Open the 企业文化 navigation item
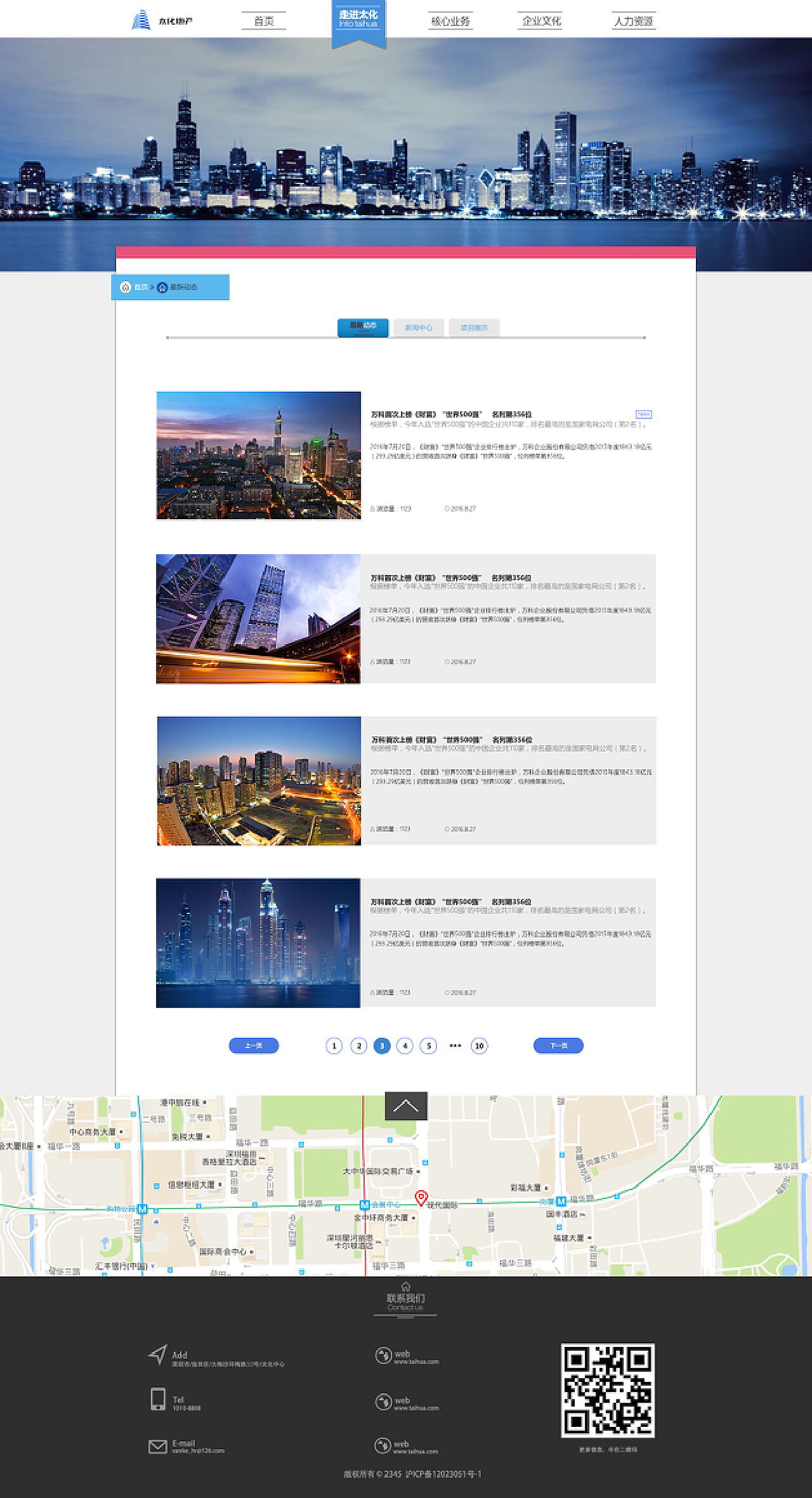The image size is (812, 1498). point(541,21)
